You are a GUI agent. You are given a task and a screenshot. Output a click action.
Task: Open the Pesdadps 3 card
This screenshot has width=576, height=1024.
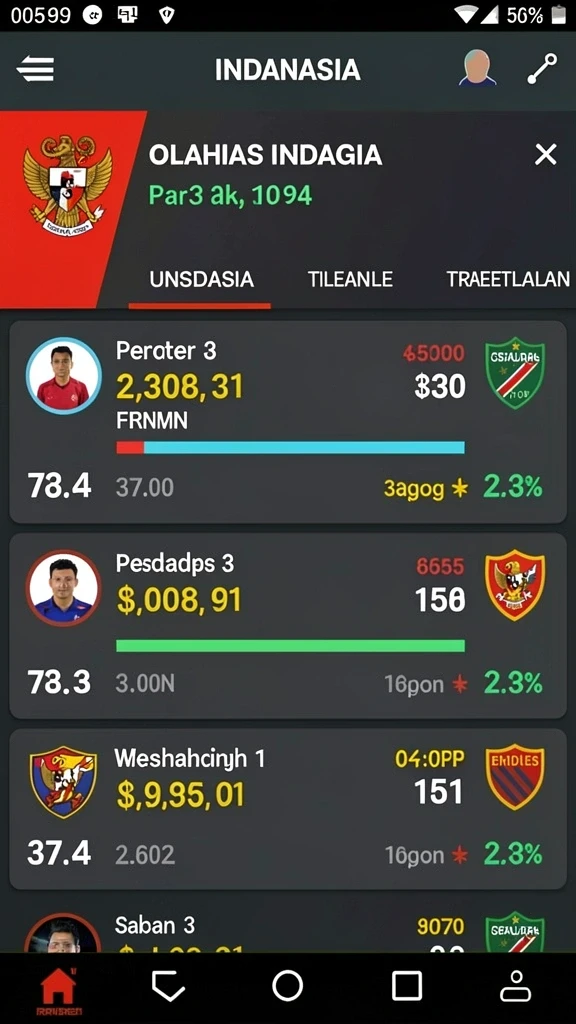point(288,626)
